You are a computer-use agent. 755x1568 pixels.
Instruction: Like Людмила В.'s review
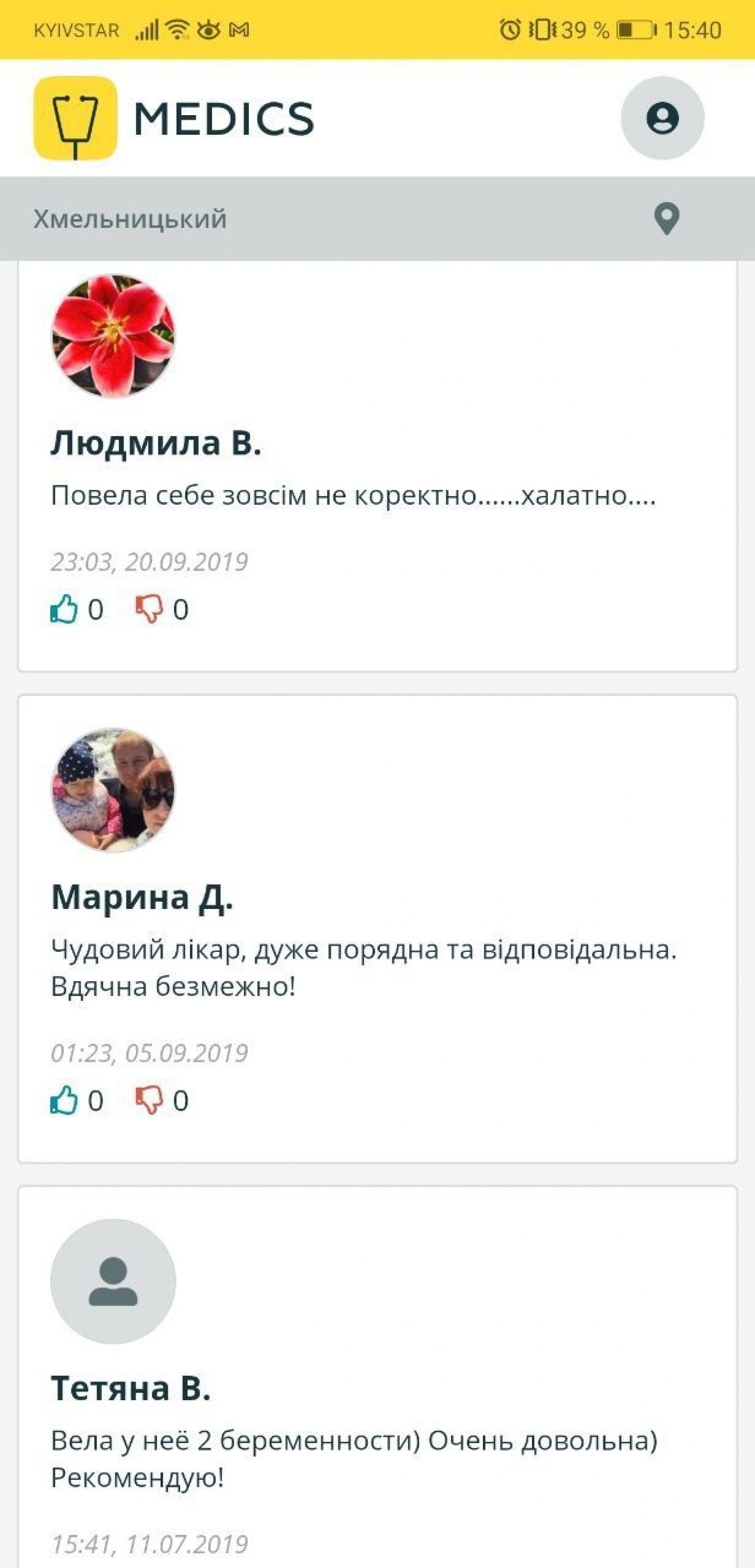point(64,609)
